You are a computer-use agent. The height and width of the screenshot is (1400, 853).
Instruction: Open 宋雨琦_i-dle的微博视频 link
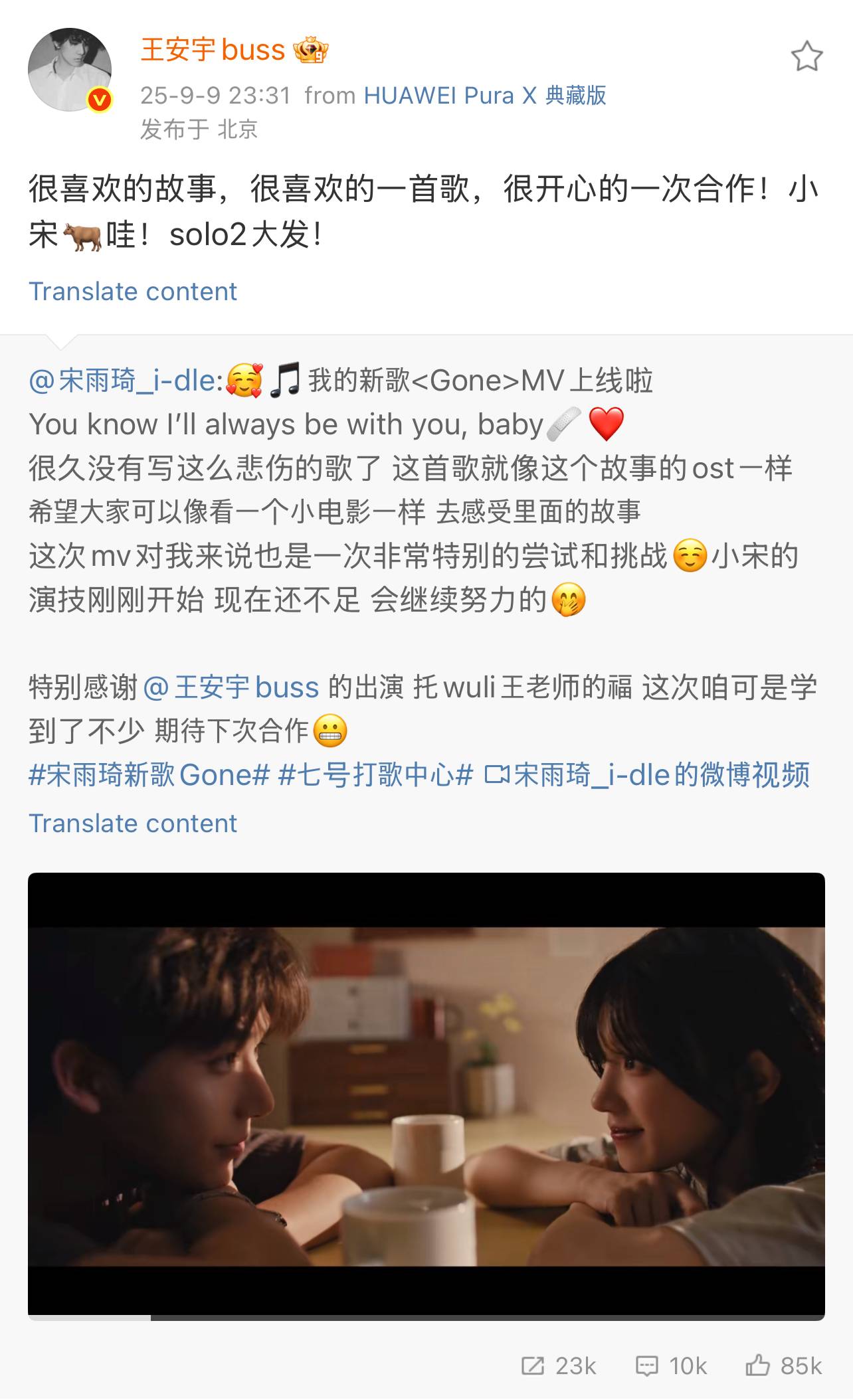(648, 775)
